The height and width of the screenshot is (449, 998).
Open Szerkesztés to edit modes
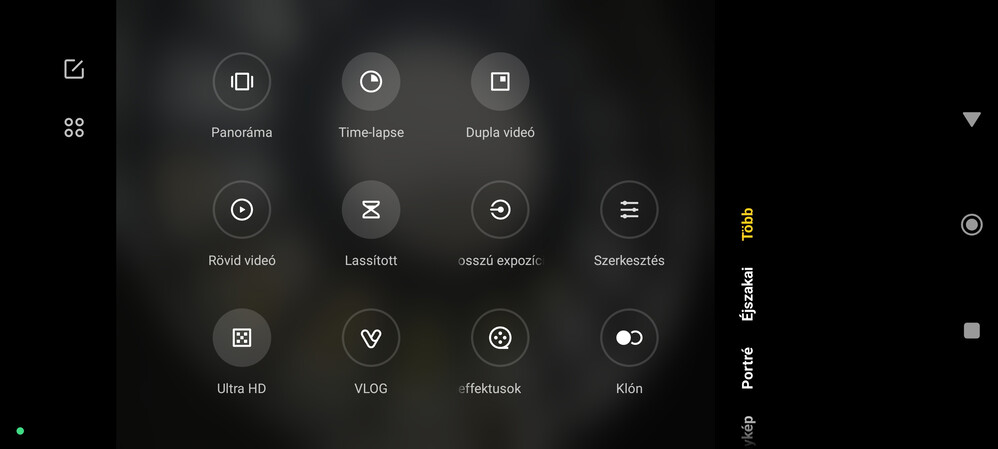[x=629, y=210]
